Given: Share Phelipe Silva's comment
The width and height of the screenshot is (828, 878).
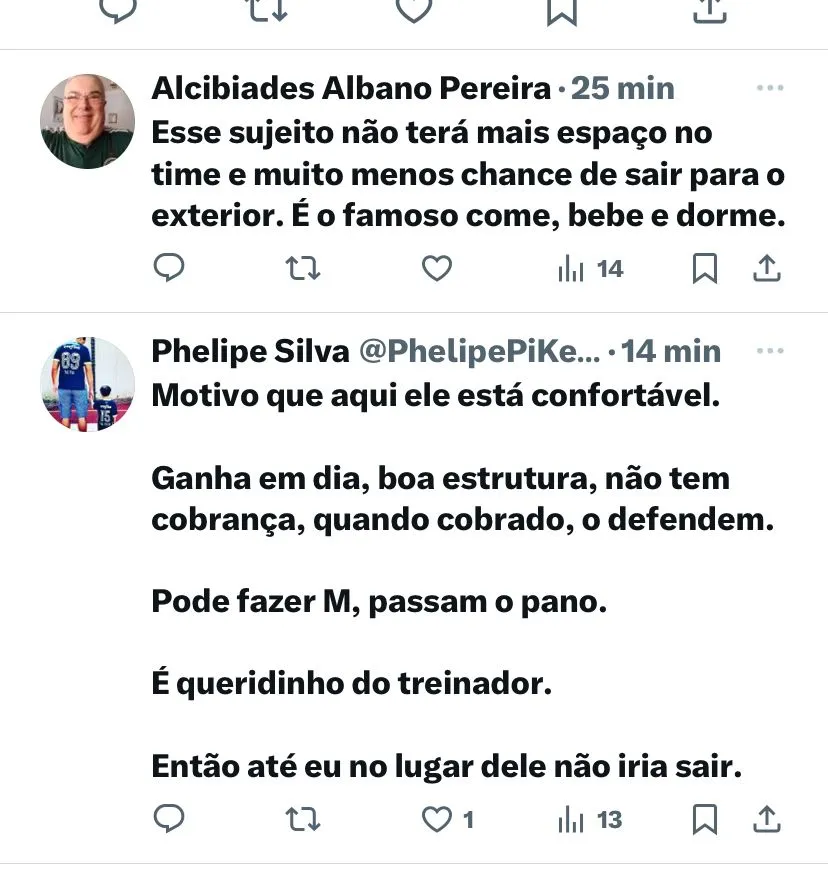Looking at the screenshot, I should 766,820.
